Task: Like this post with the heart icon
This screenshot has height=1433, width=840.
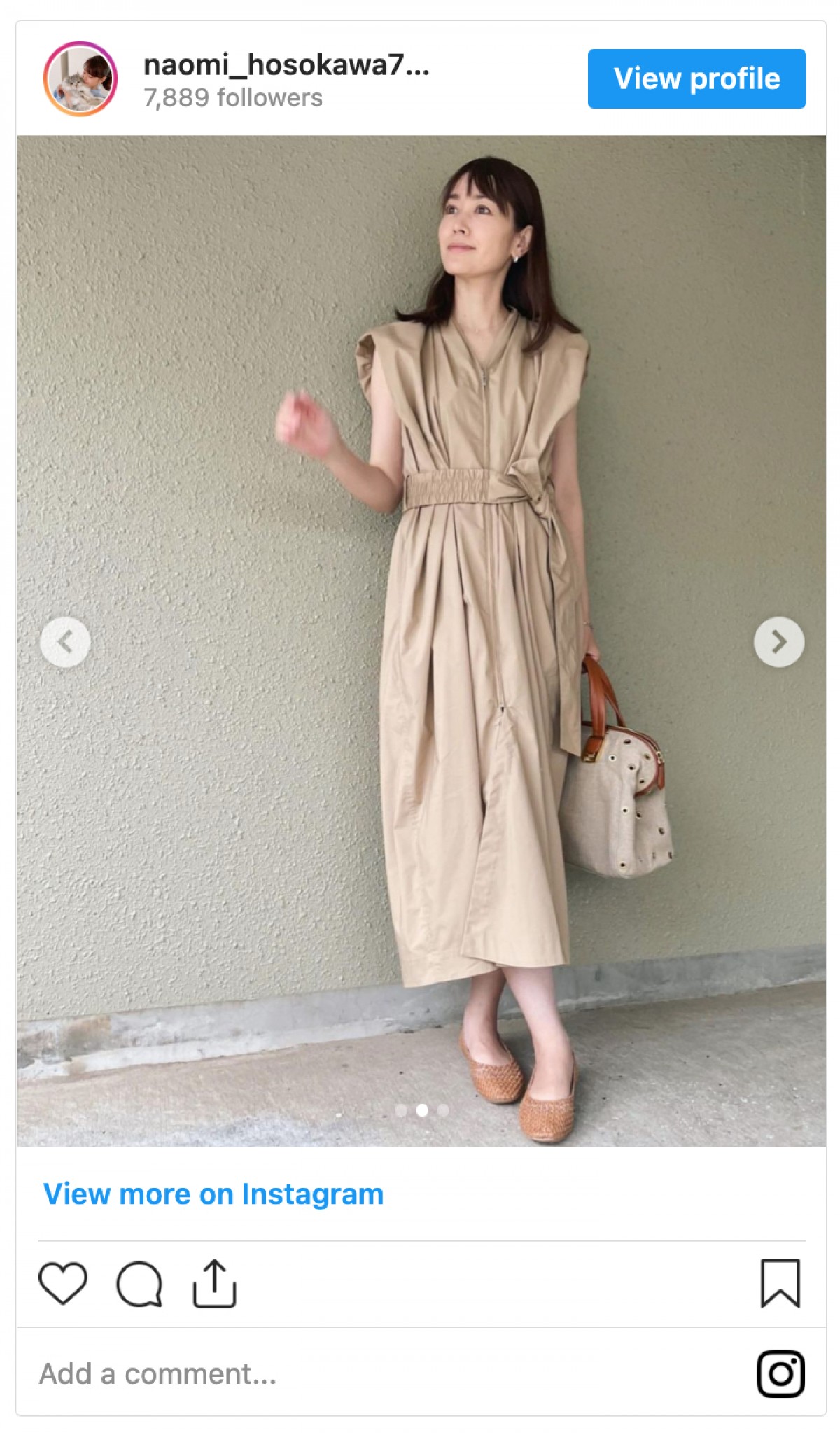Action: [63, 1283]
